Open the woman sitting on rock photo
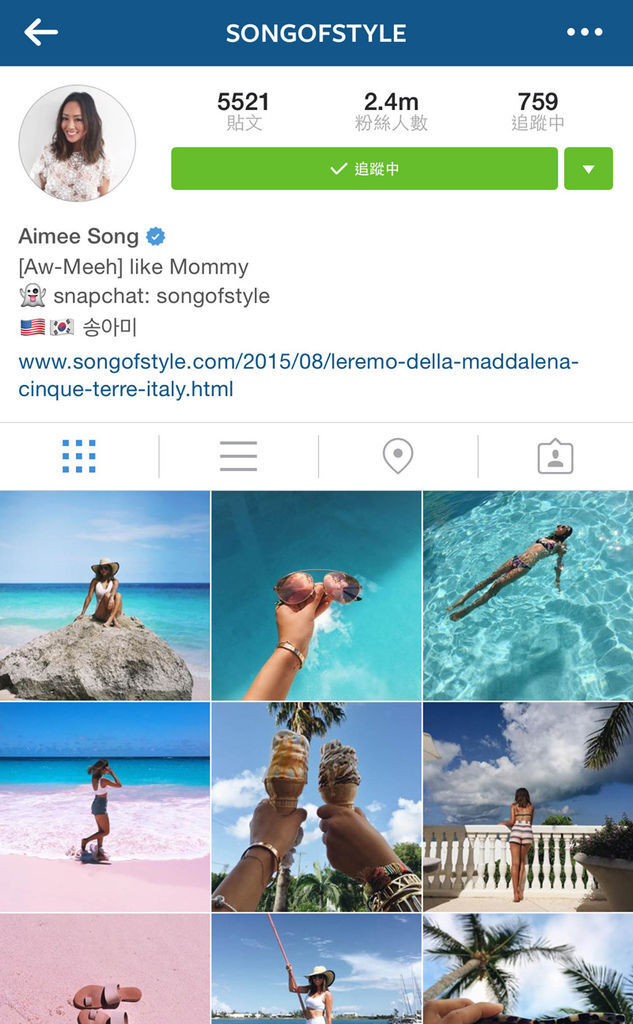This screenshot has width=633, height=1024. point(105,595)
